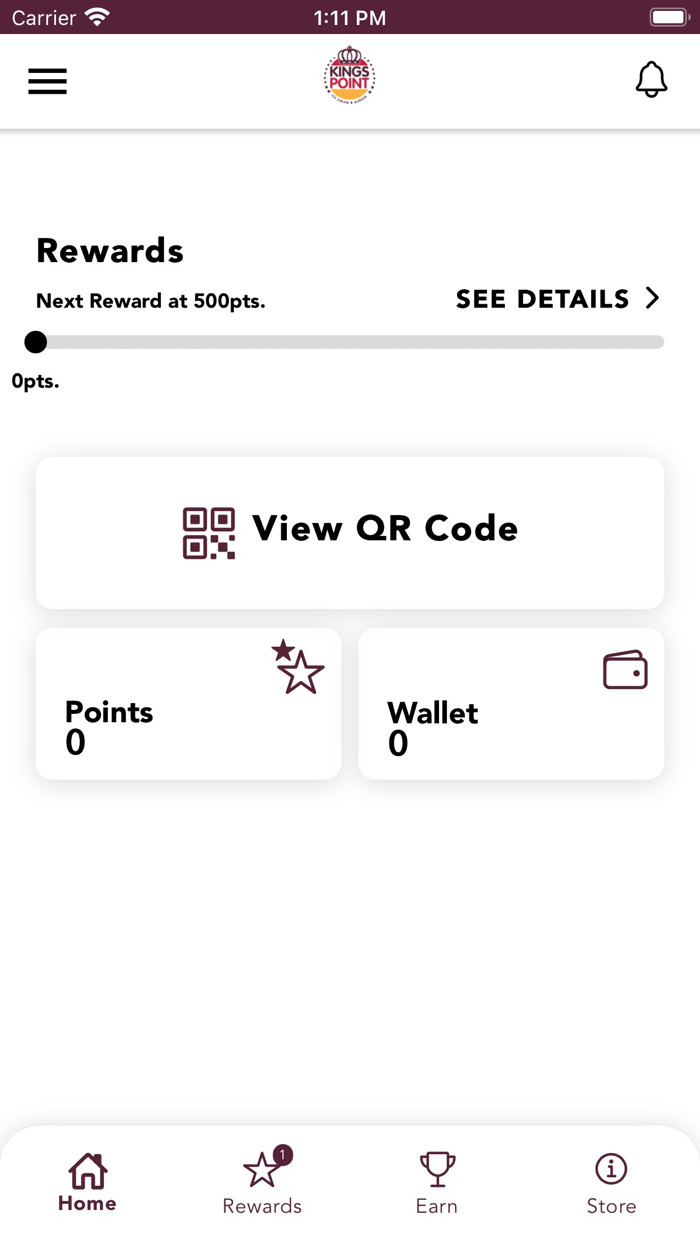
Task: Open the Wallet card
Action: point(511,704)
